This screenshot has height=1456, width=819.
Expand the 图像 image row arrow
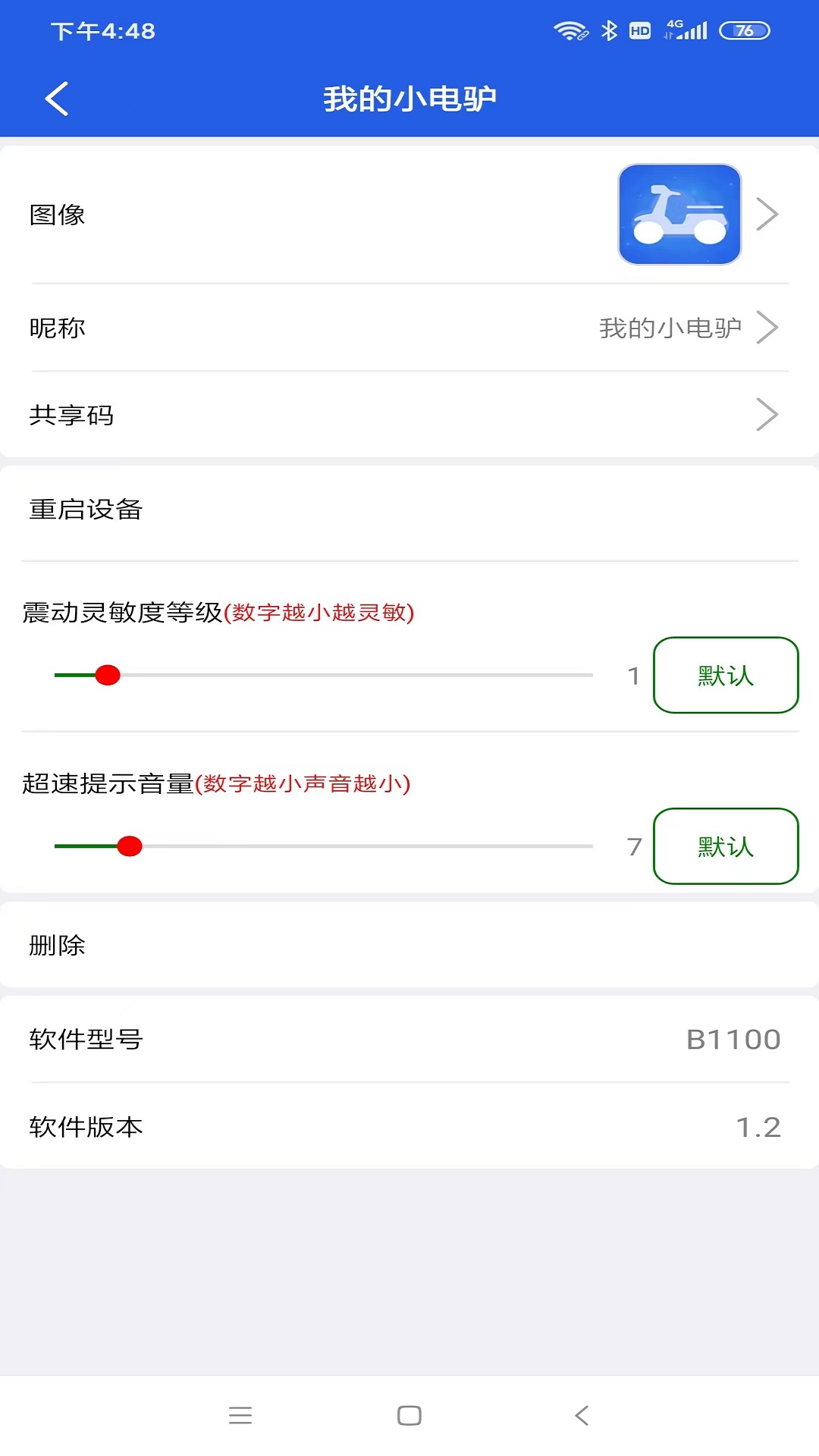point(767,215)
